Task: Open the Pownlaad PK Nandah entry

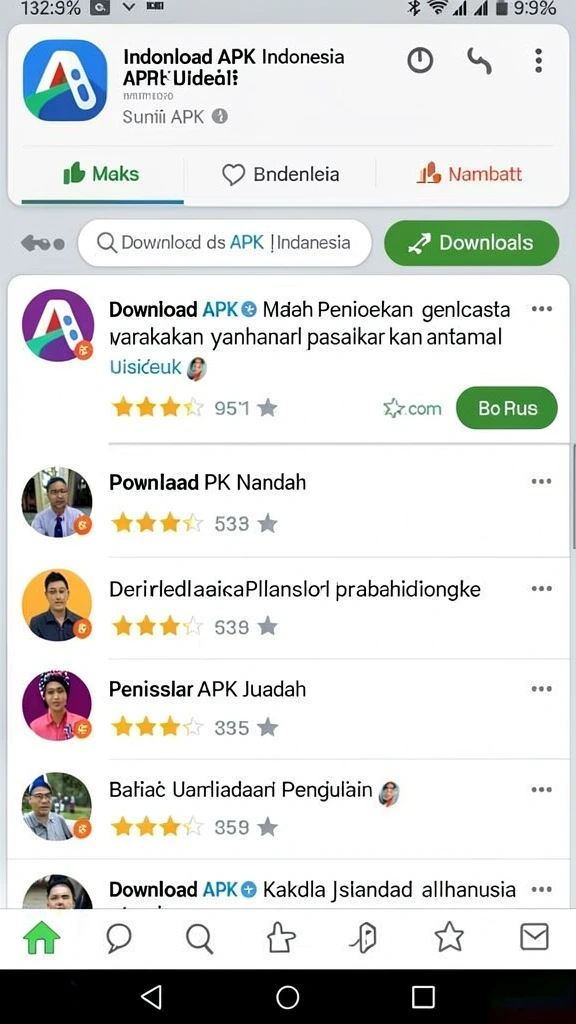Action: coord(289,502)
